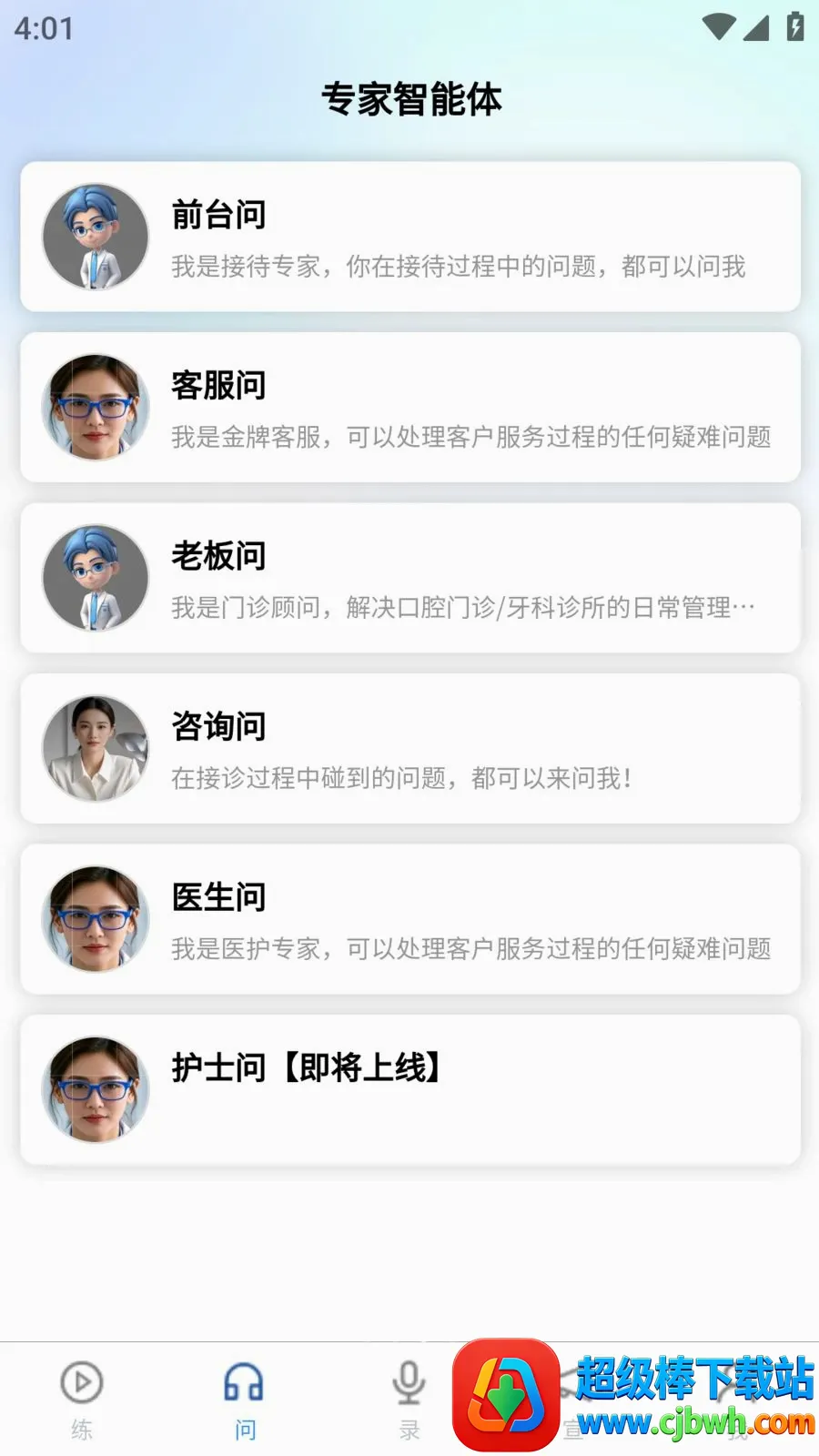
Task: Choose the 医生问 medical expert card
Action: (409, 919)
